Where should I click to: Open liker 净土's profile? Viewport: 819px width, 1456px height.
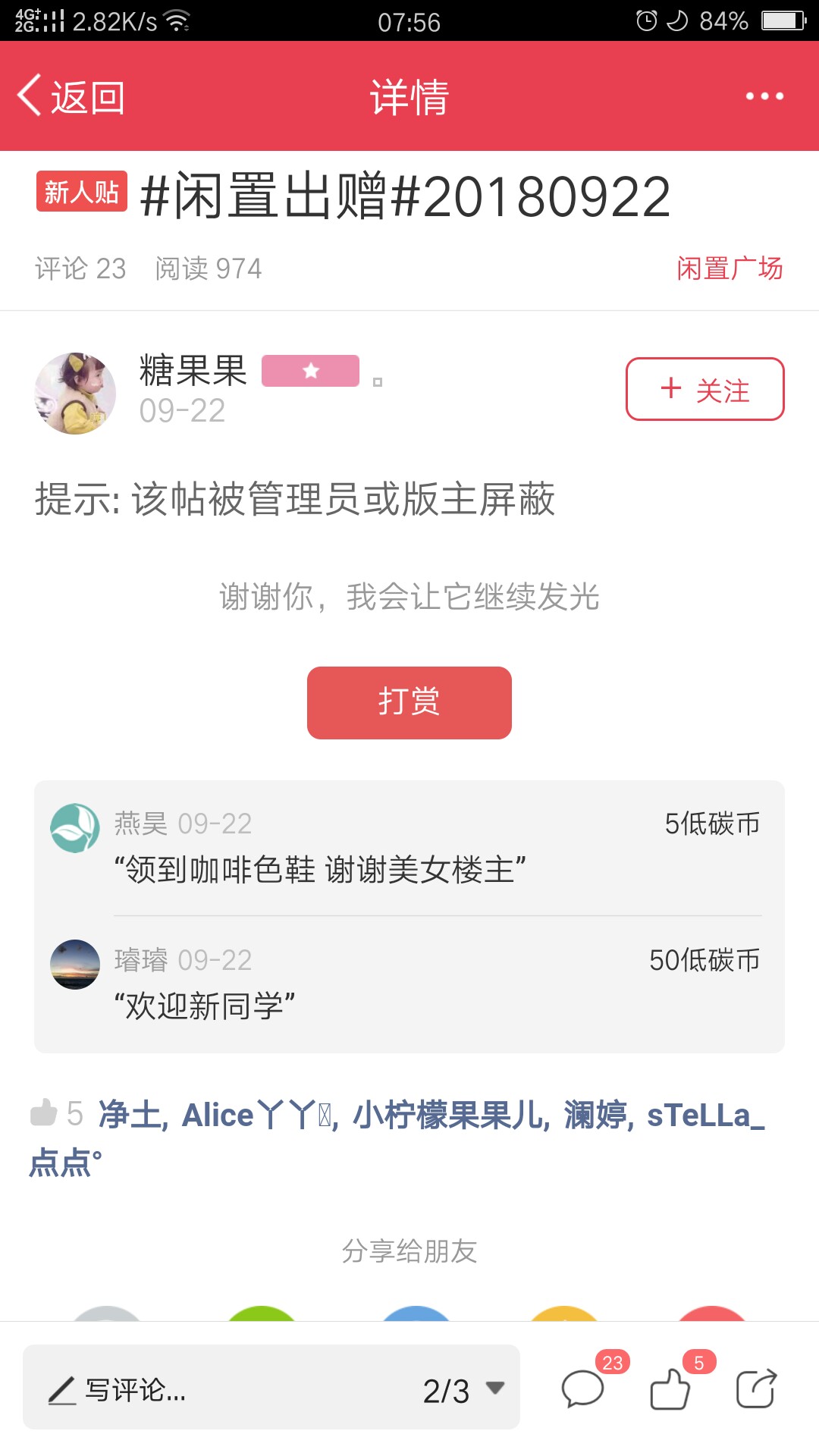[x=130, y=1115]
